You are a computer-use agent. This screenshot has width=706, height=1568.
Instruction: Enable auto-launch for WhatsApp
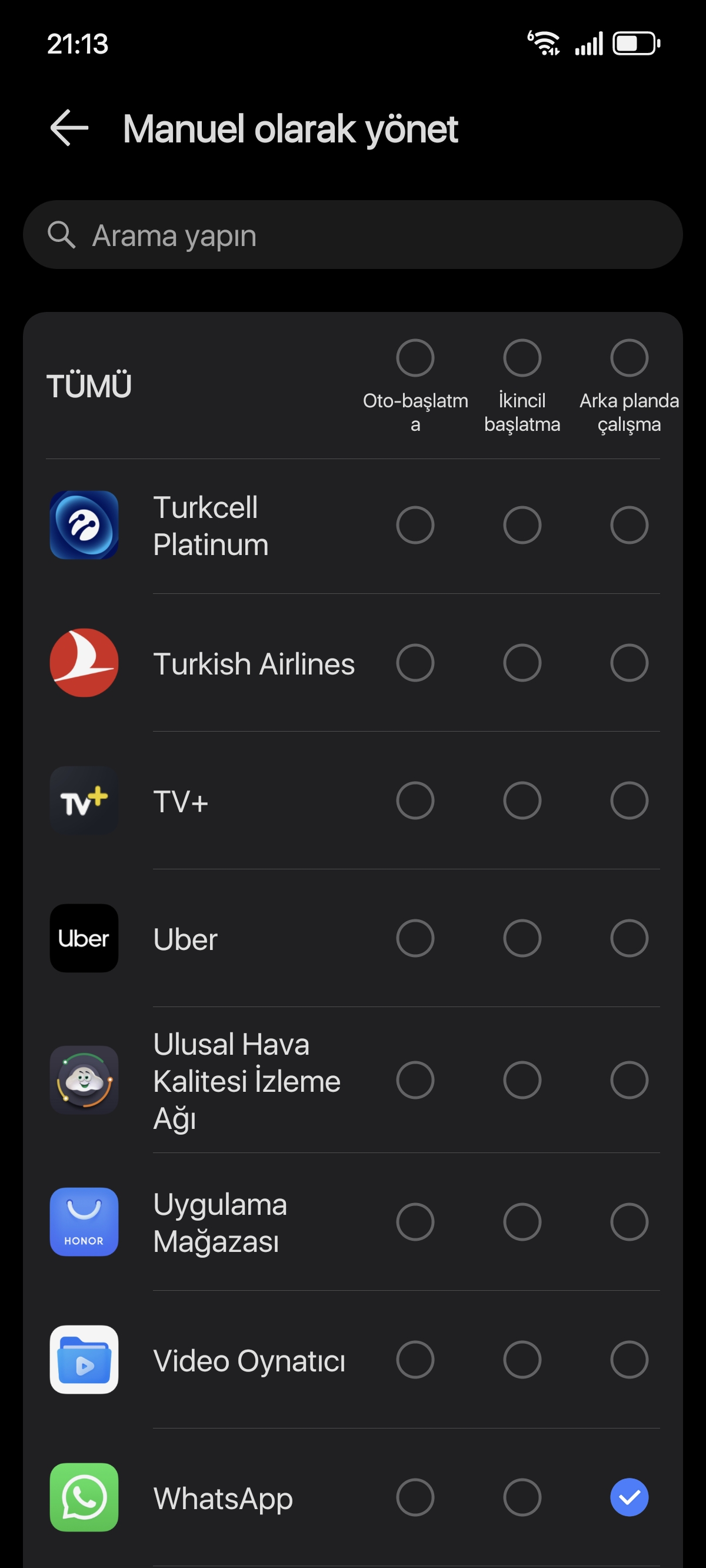415,1497
